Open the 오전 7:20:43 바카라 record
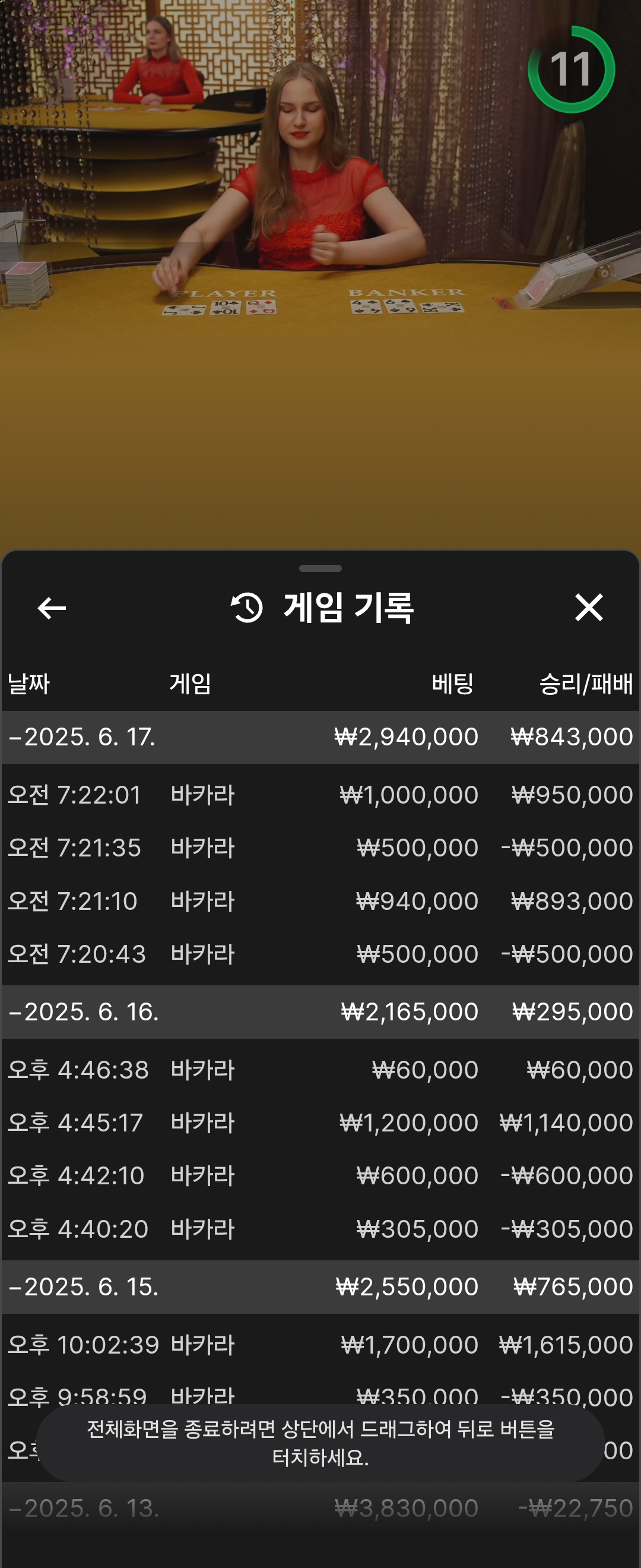 320,954
